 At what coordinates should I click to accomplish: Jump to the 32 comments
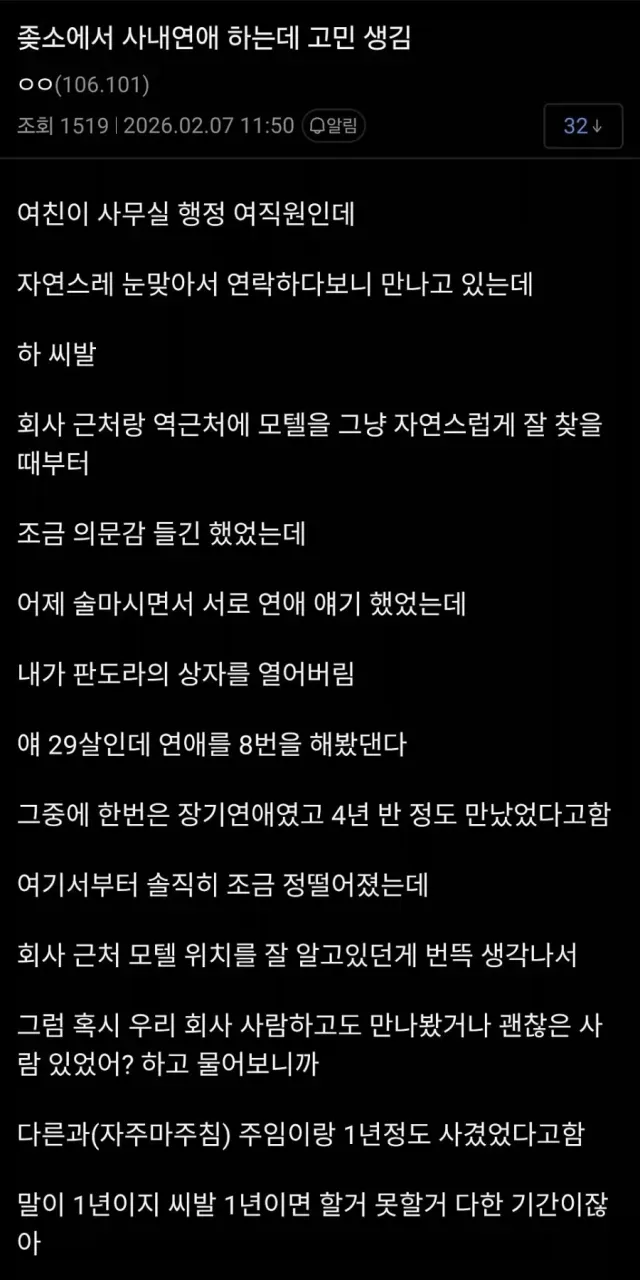point(582,125)
